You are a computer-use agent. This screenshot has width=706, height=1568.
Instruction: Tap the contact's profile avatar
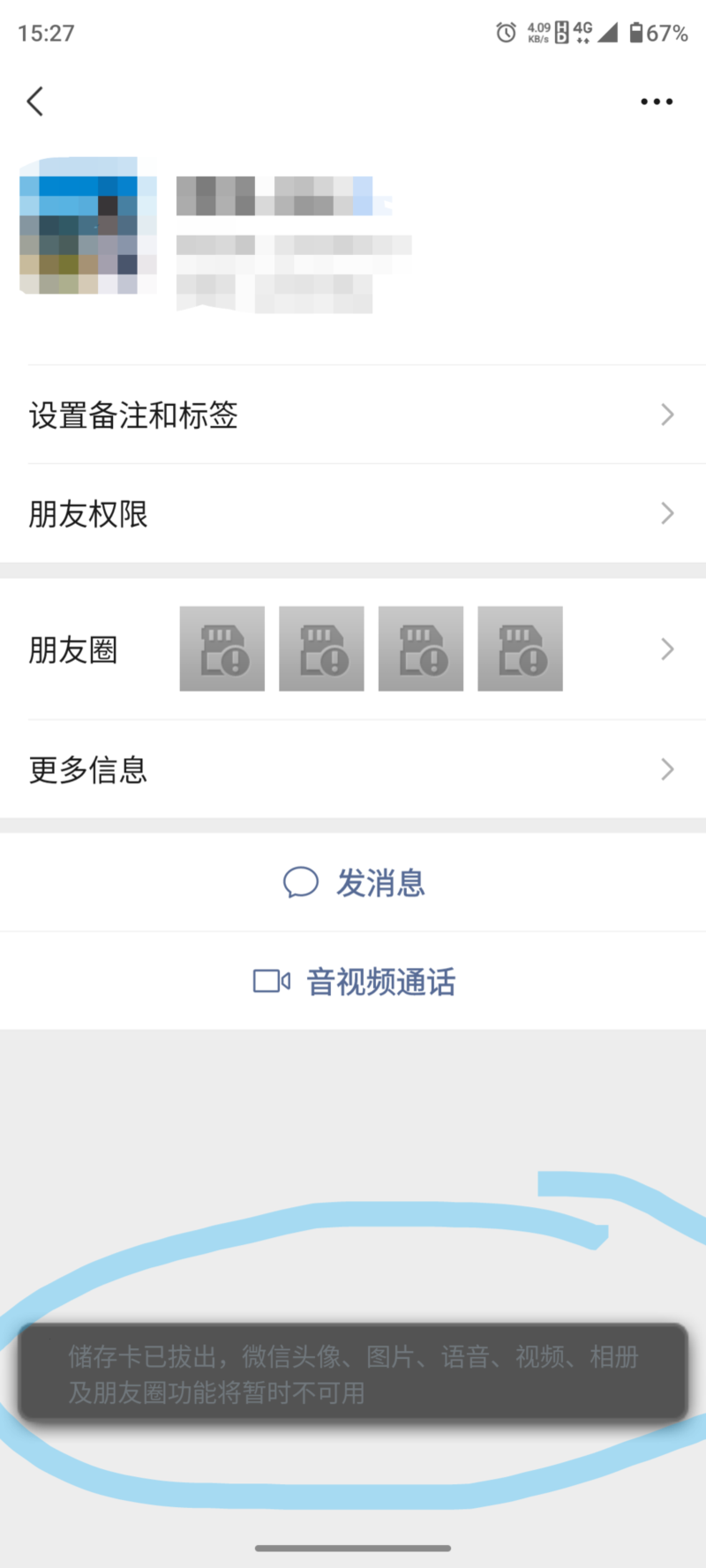coord(87,226)
